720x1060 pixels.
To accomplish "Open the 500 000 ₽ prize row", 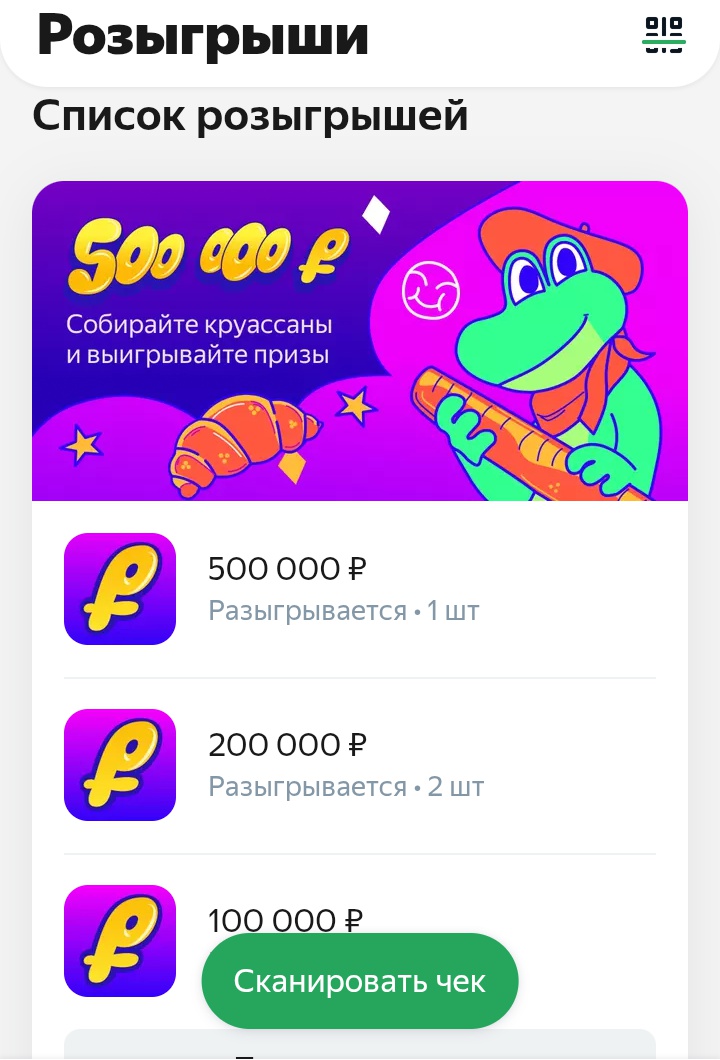I will pyautogui.click(x=360, y=589).
